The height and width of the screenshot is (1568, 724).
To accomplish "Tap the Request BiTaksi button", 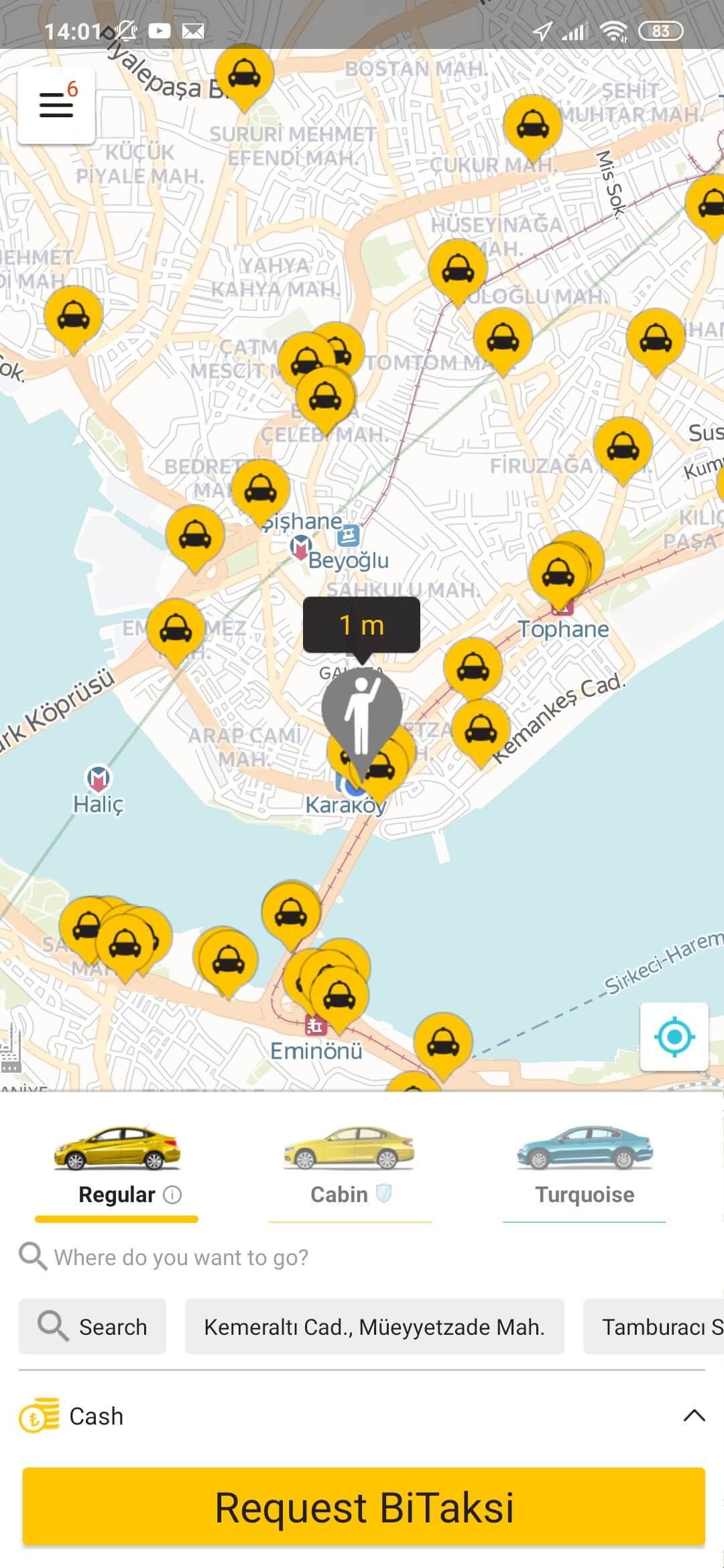I will click(363, 1508).
